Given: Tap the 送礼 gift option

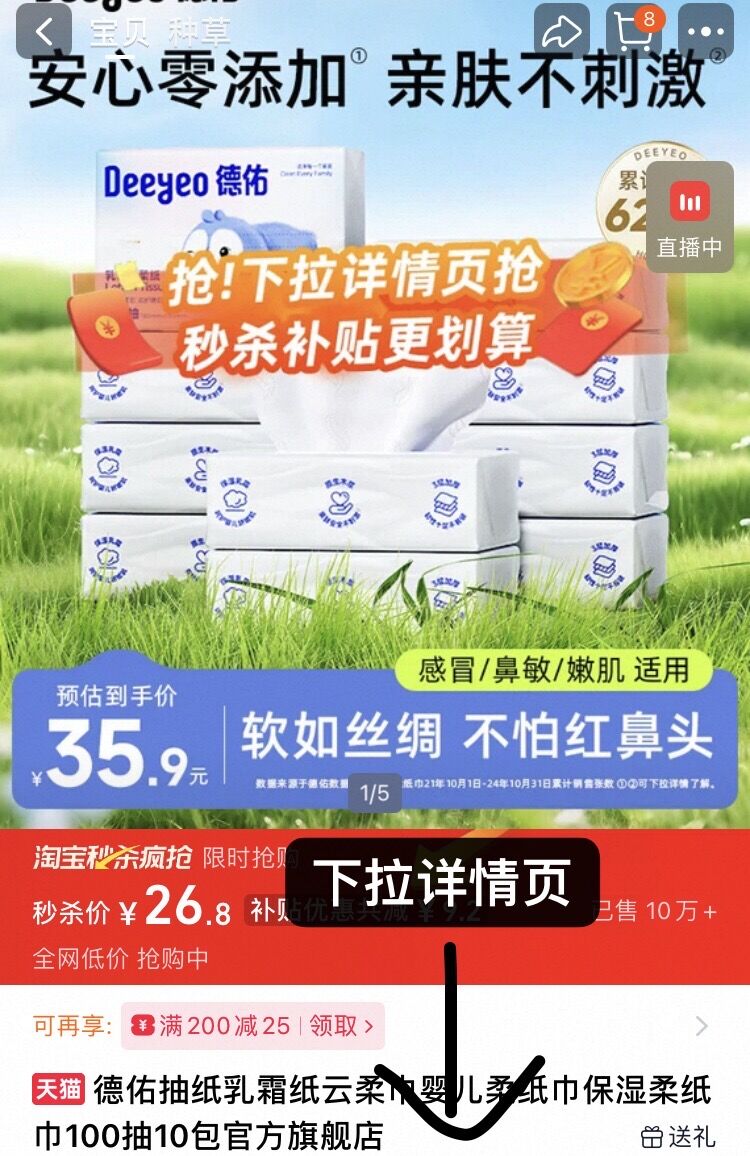Looking at the screenshot, I should pos(678,1136).
